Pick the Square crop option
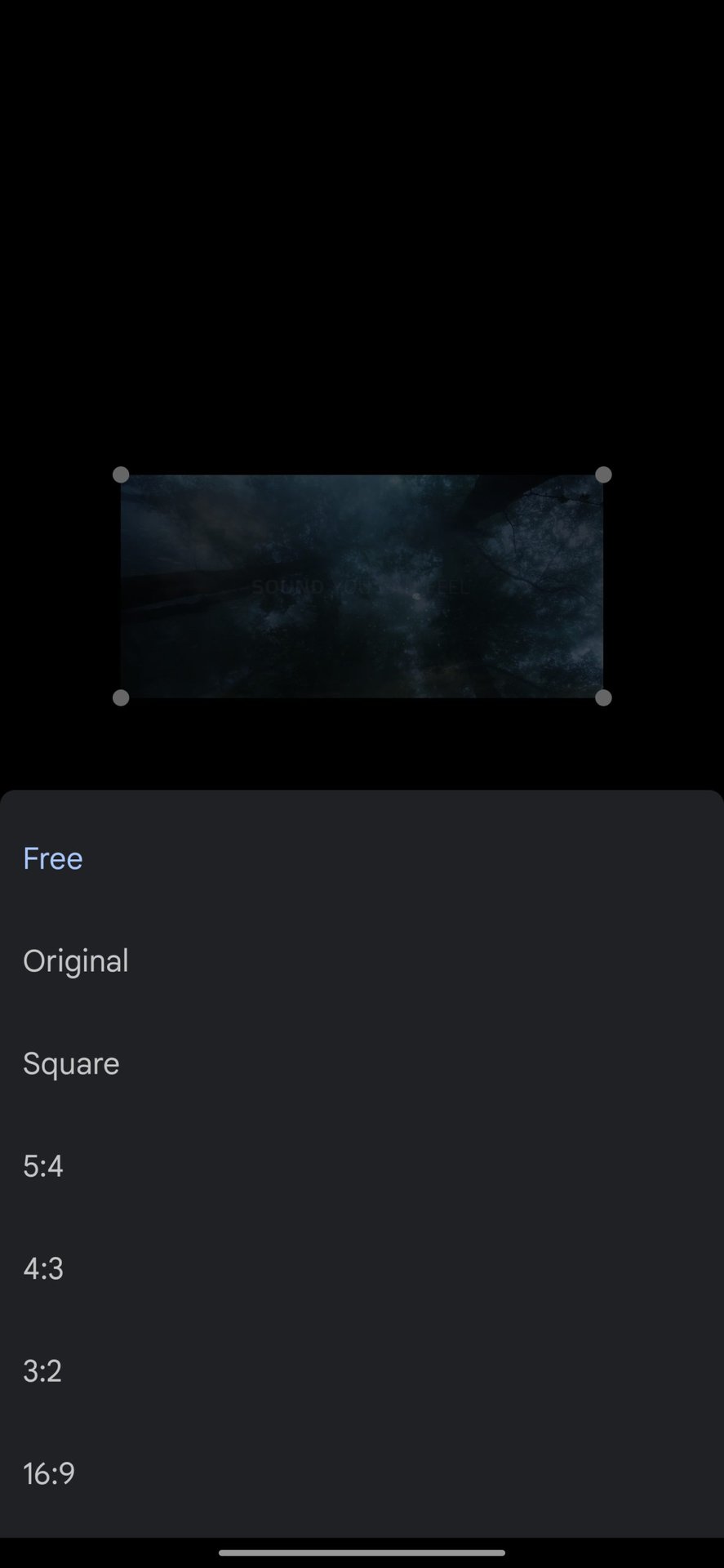This screenshot has width=724, height=1568. point(71,1063)
